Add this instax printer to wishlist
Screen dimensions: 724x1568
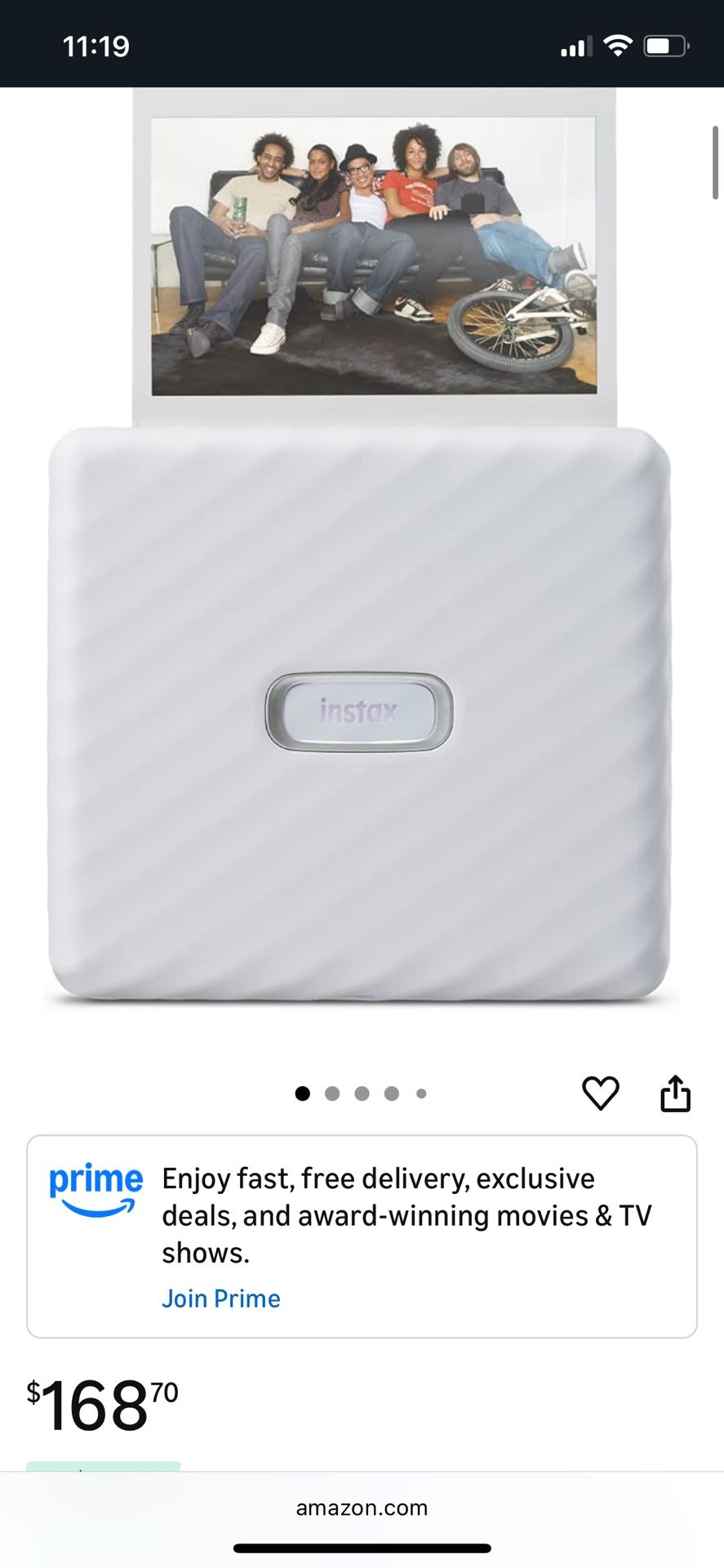[600, 1093]
